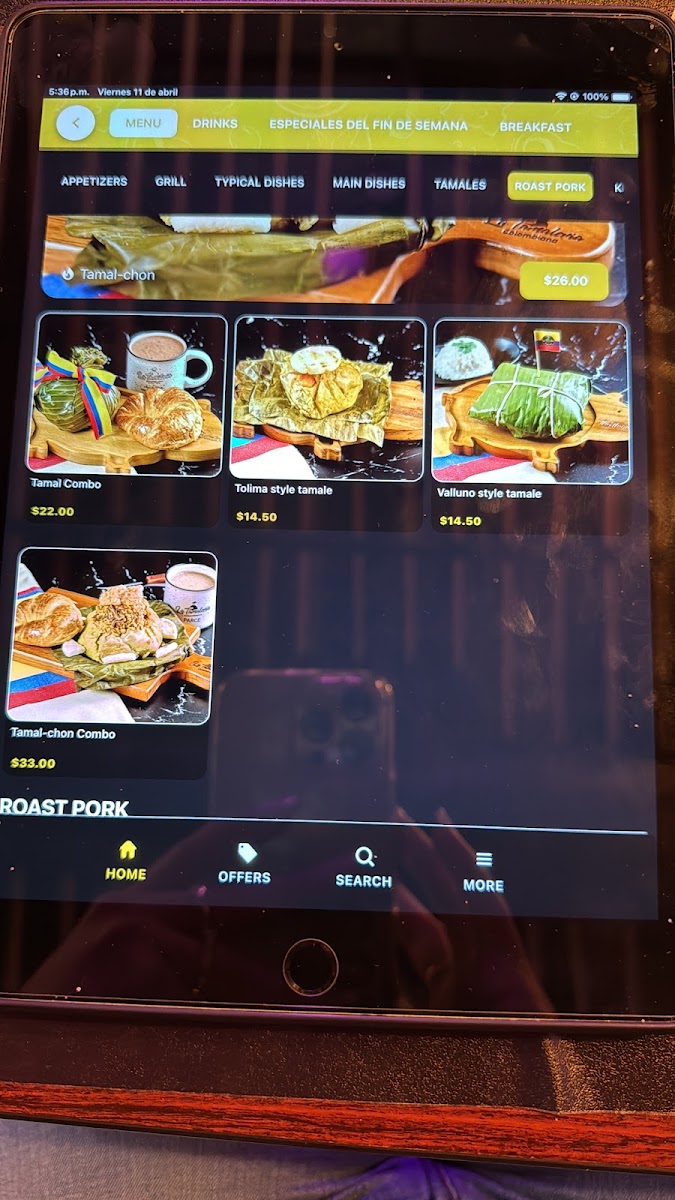The width and height of the screenshot is (675, 1200).
Task: Switch to the Drinks tab
Action: 215,124
